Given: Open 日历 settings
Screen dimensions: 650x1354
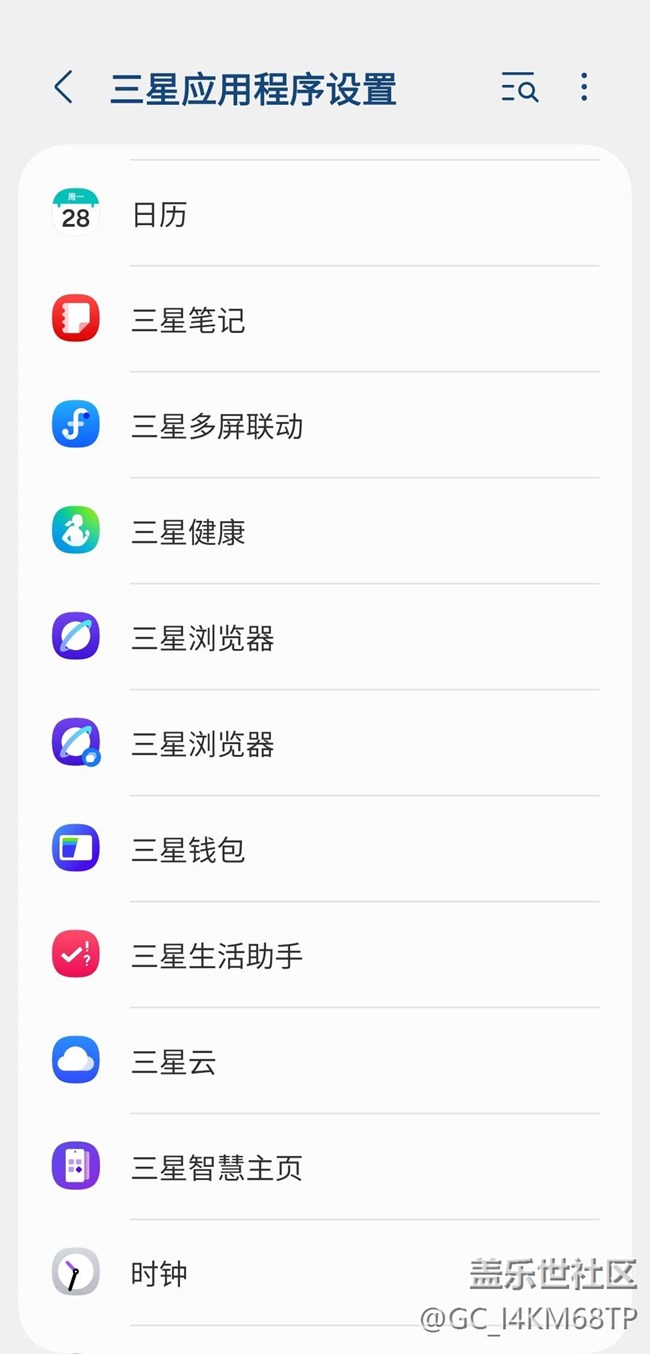Looking at the screenshot, I should pos(325,214).
